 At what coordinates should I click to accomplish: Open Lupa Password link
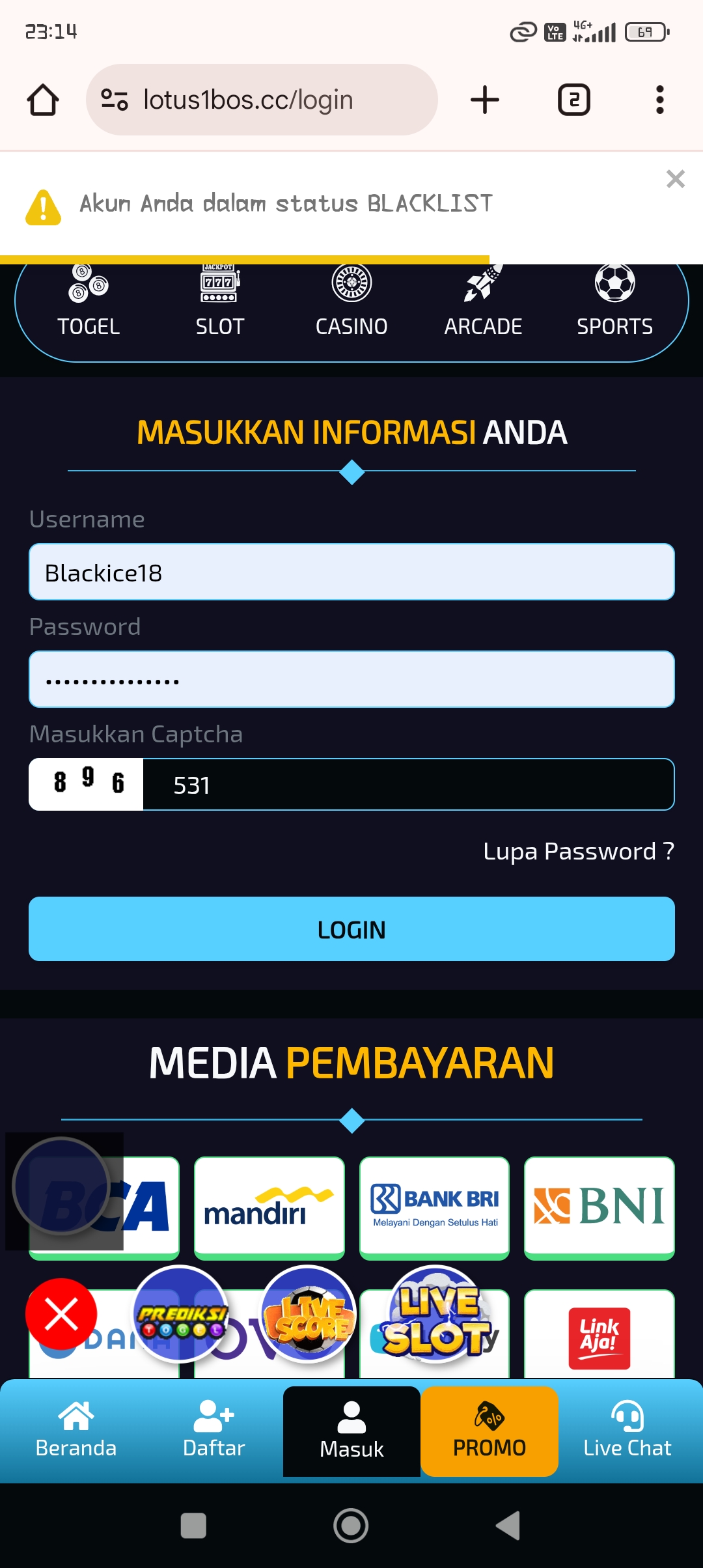[578, 852]
